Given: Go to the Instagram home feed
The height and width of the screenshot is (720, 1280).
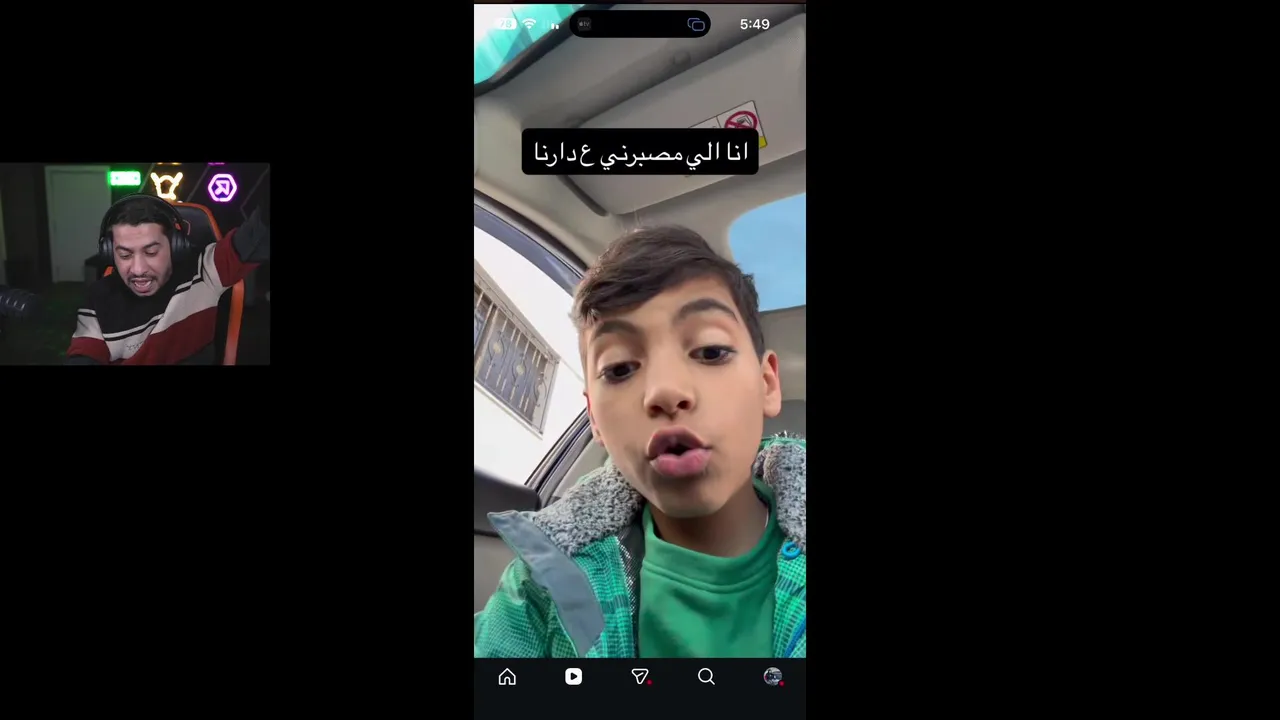Looking at the screenshot, I should coord(507,677).
